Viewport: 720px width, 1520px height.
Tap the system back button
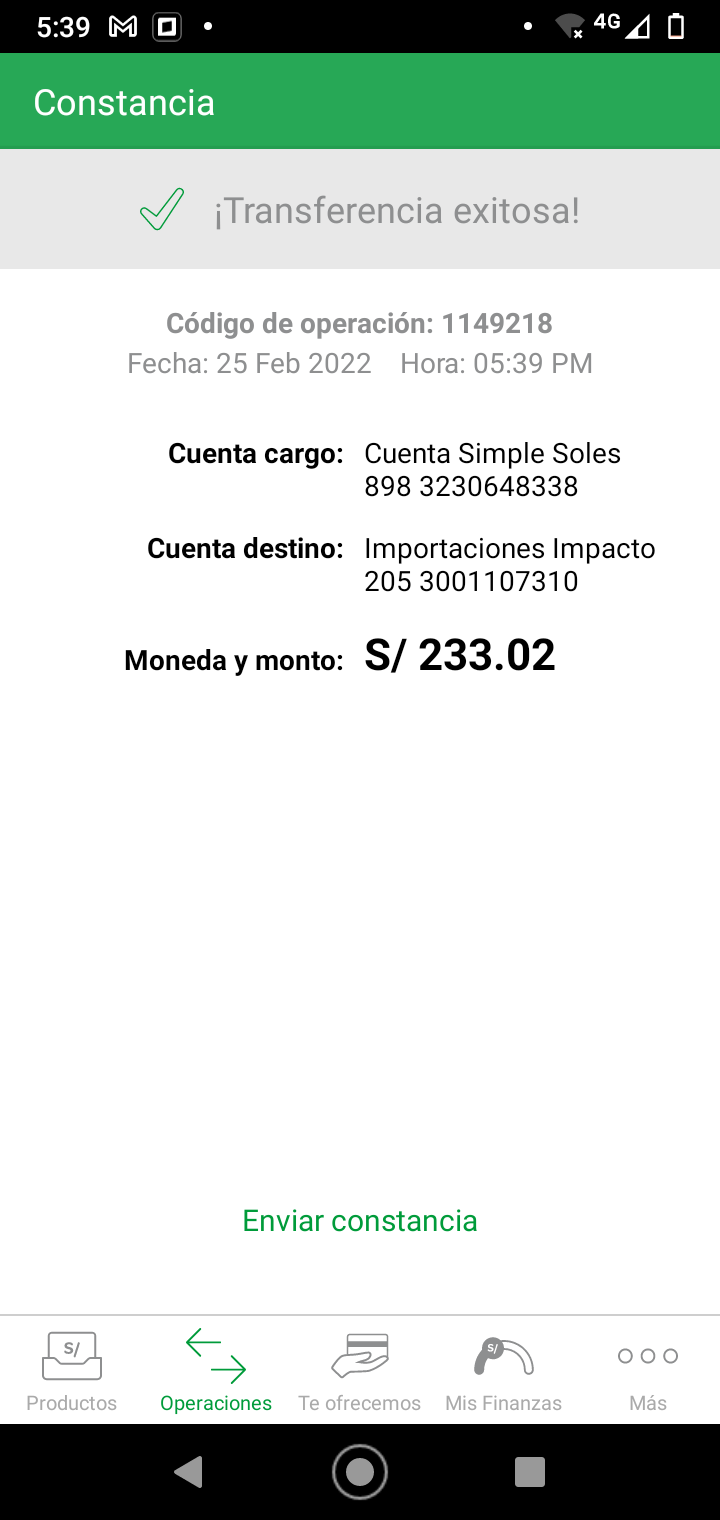(x=188, y=1472)
